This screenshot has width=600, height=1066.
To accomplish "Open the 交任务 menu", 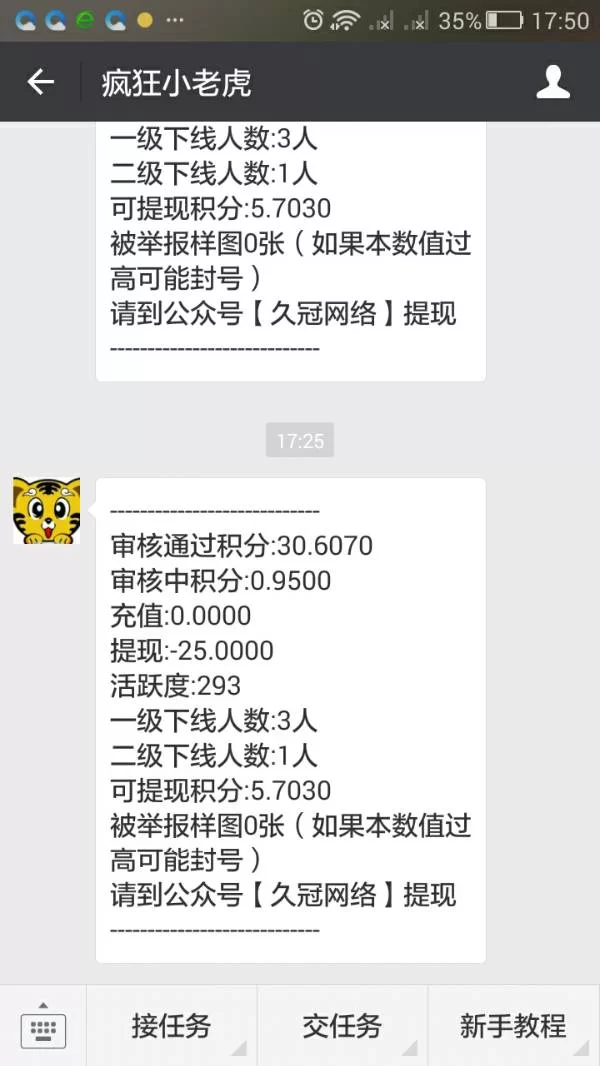I will tap(342, 1026).
